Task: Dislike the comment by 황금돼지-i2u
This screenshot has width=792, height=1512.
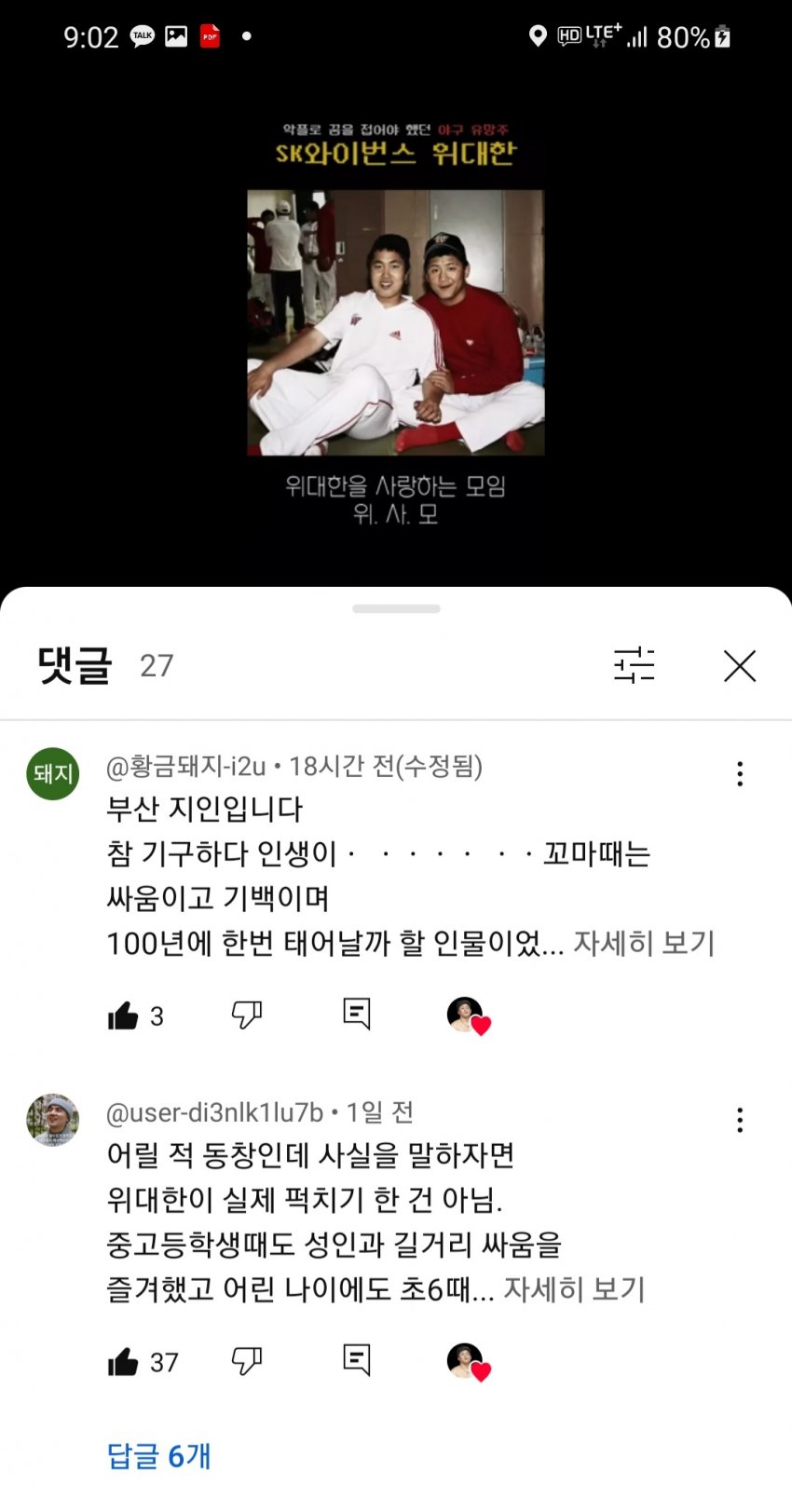Action: [x=246, y=1015]
